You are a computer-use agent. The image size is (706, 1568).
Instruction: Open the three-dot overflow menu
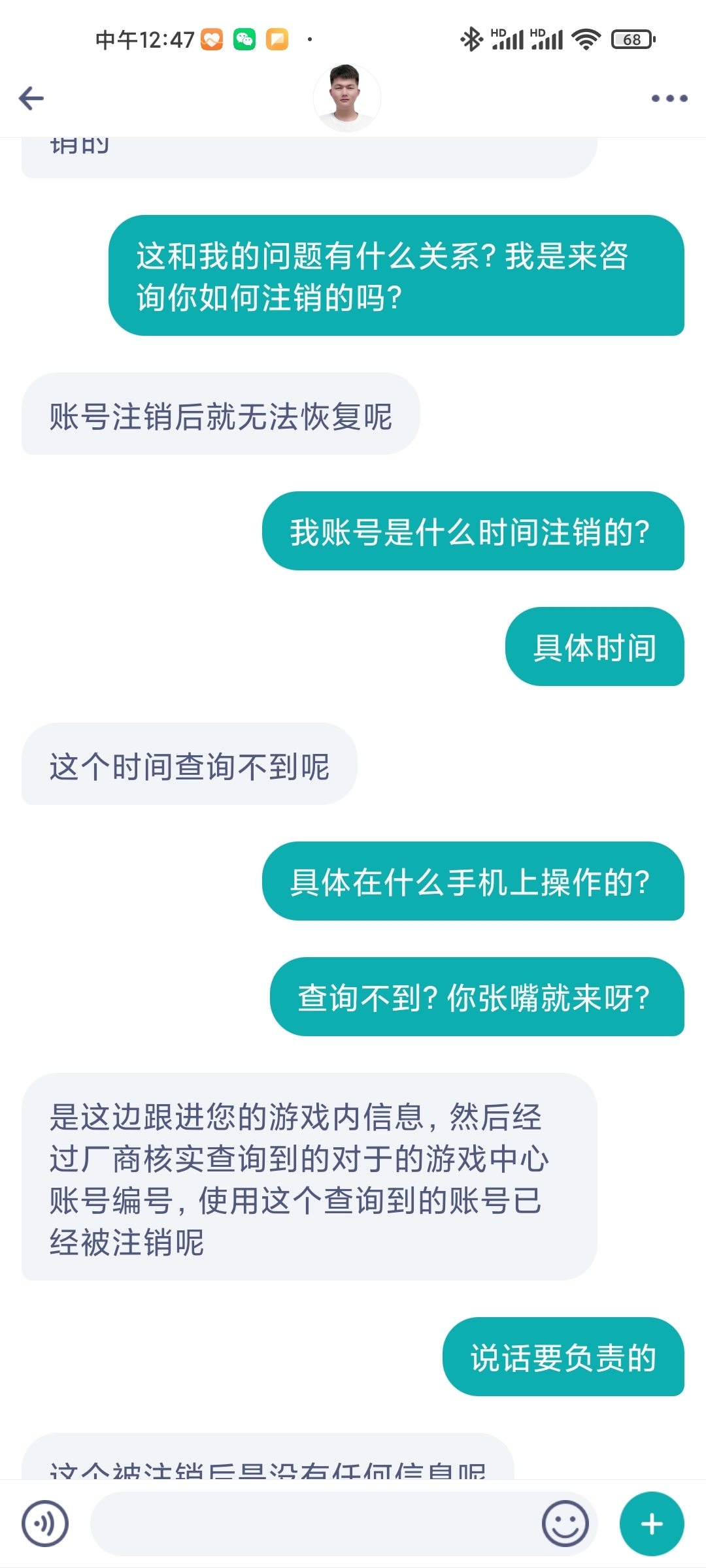coord(669,99)
